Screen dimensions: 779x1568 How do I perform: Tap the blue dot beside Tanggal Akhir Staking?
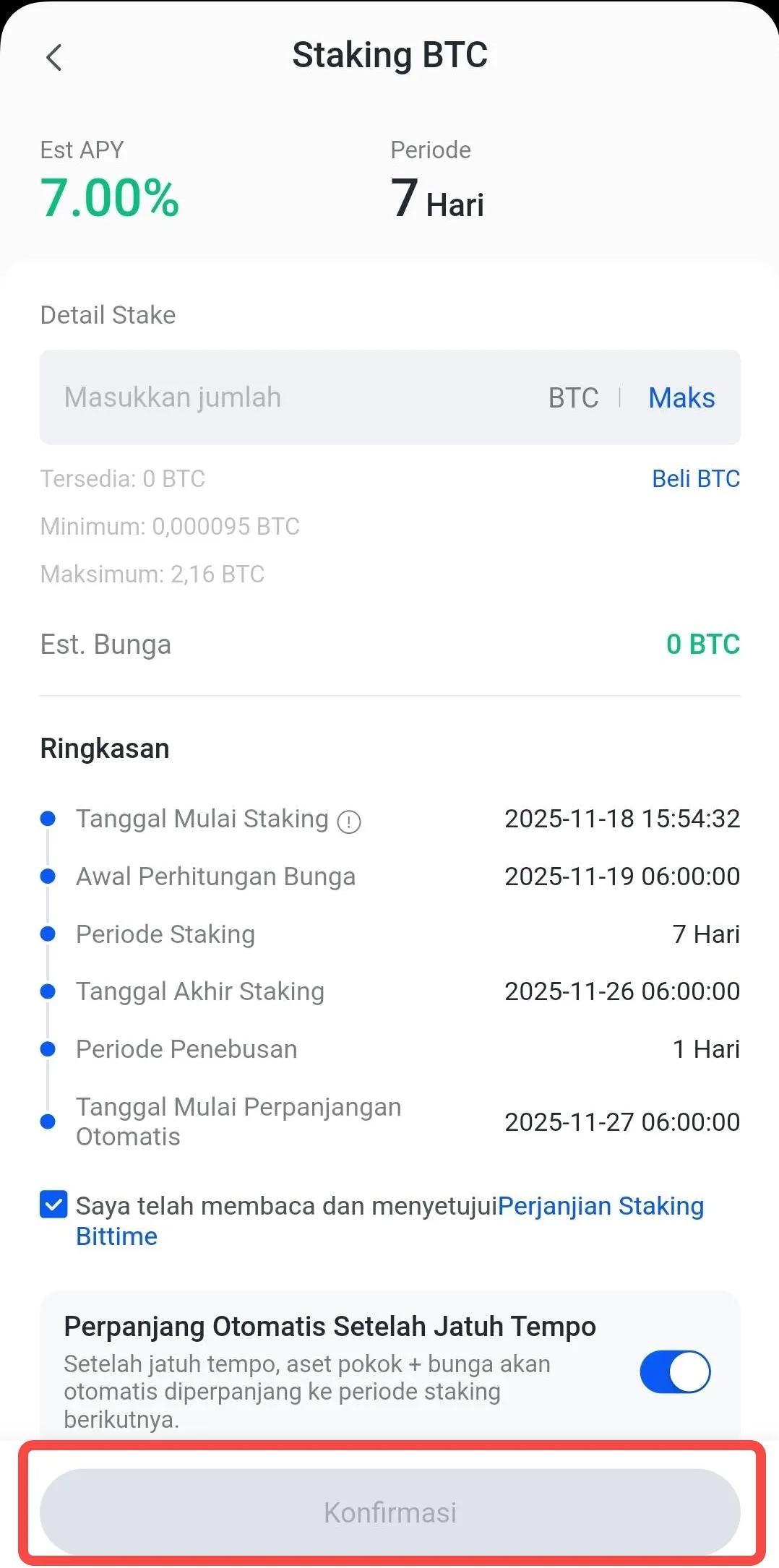(x=48, y=991)
